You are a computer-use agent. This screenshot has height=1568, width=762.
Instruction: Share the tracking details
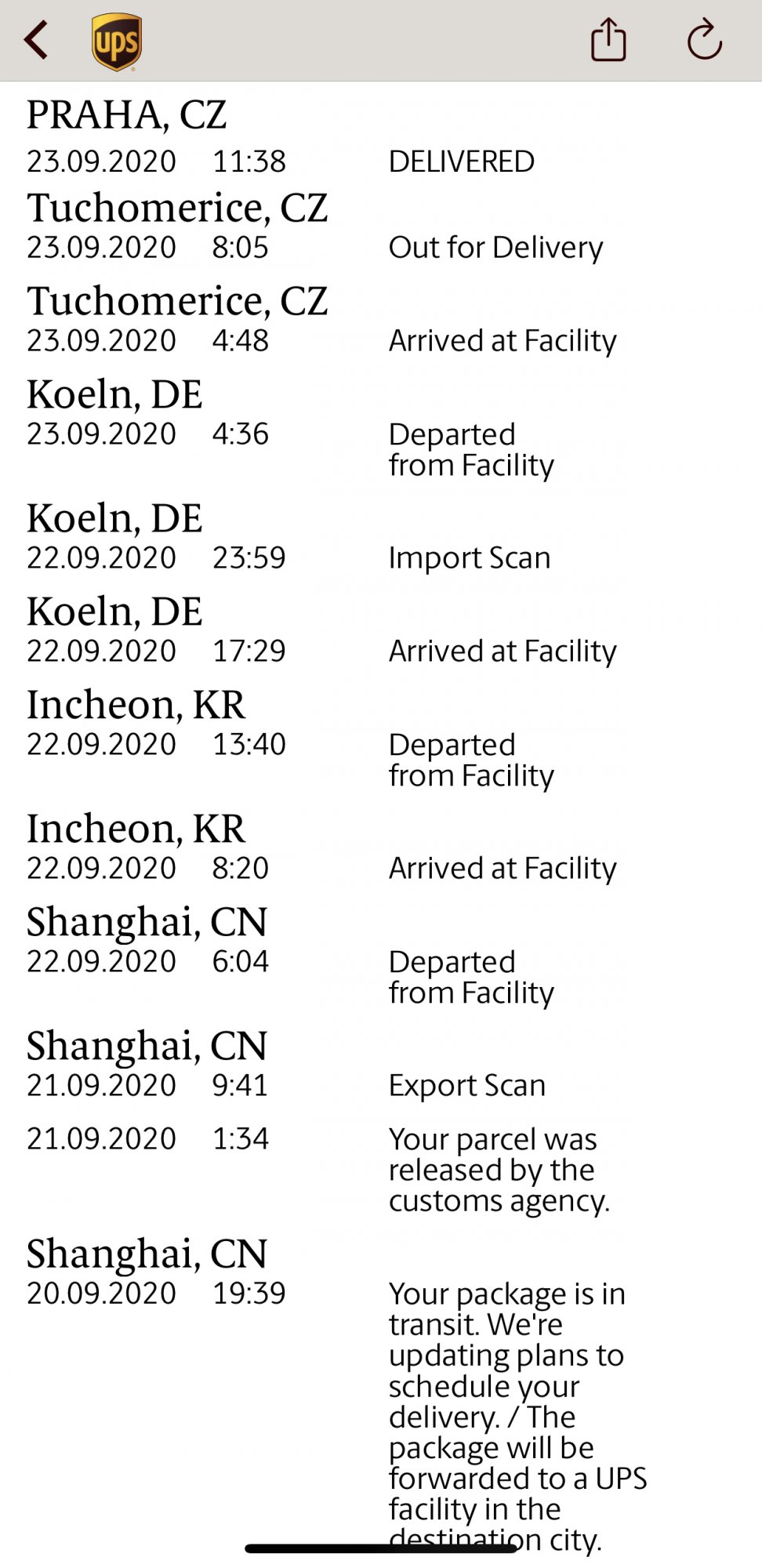tap(608, 39)
